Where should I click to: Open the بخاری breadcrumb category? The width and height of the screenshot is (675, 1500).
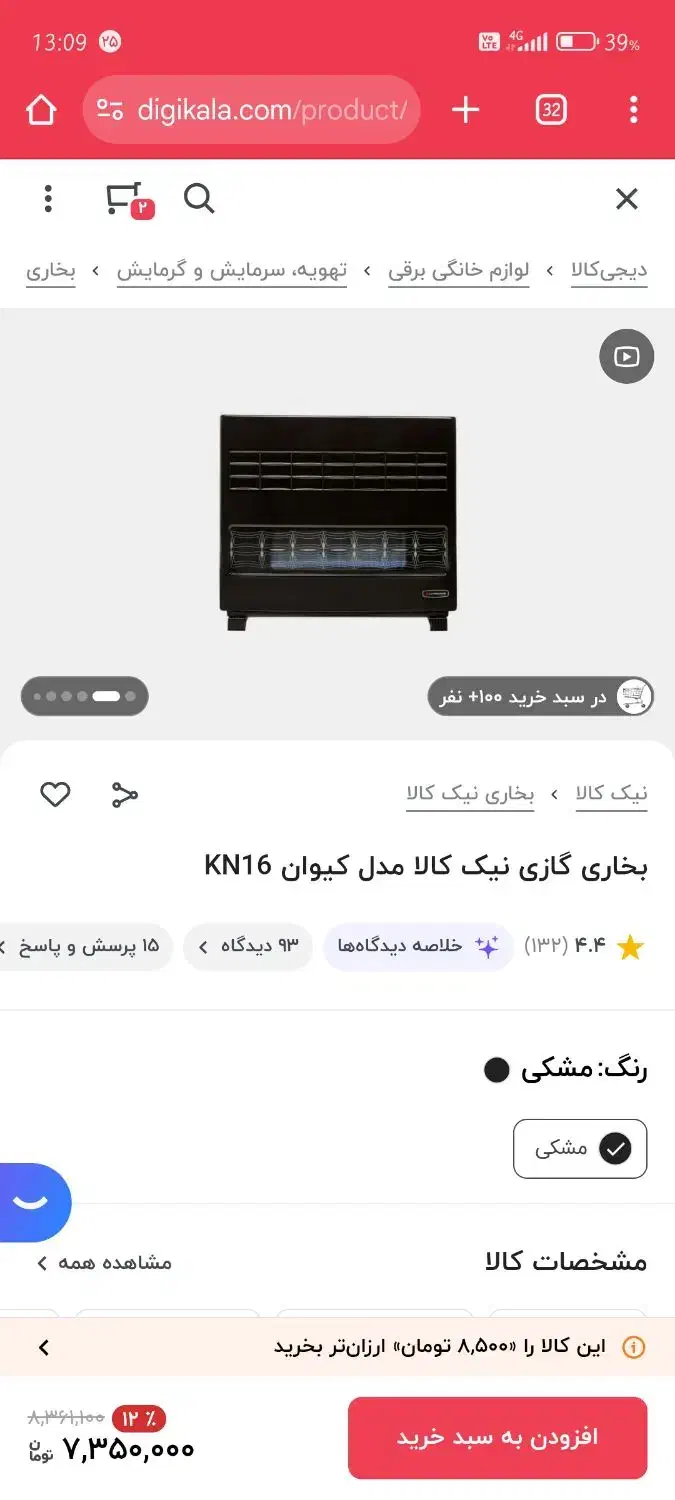point(51,271)
